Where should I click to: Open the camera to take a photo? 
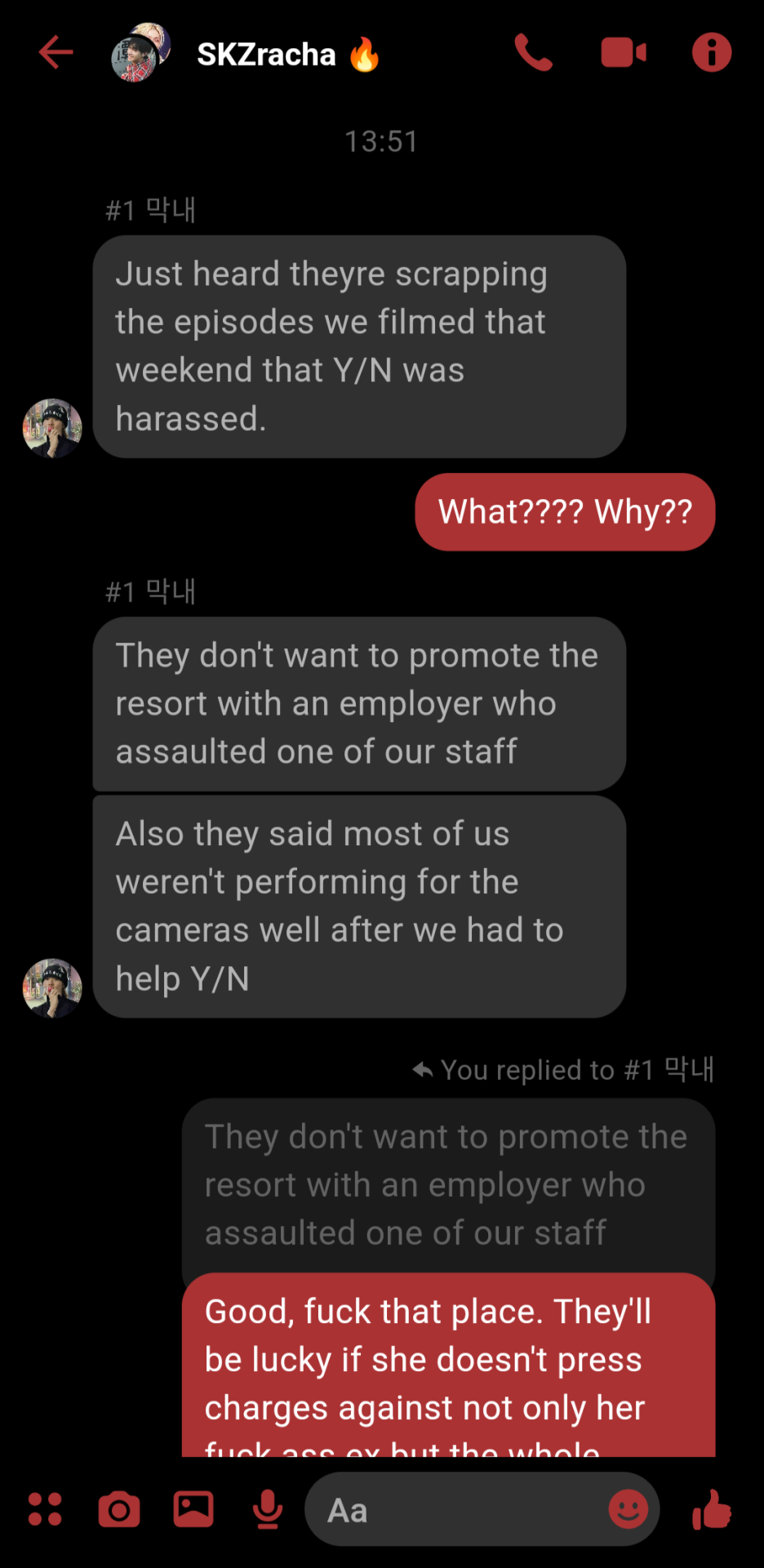[x=119, y=1509]
